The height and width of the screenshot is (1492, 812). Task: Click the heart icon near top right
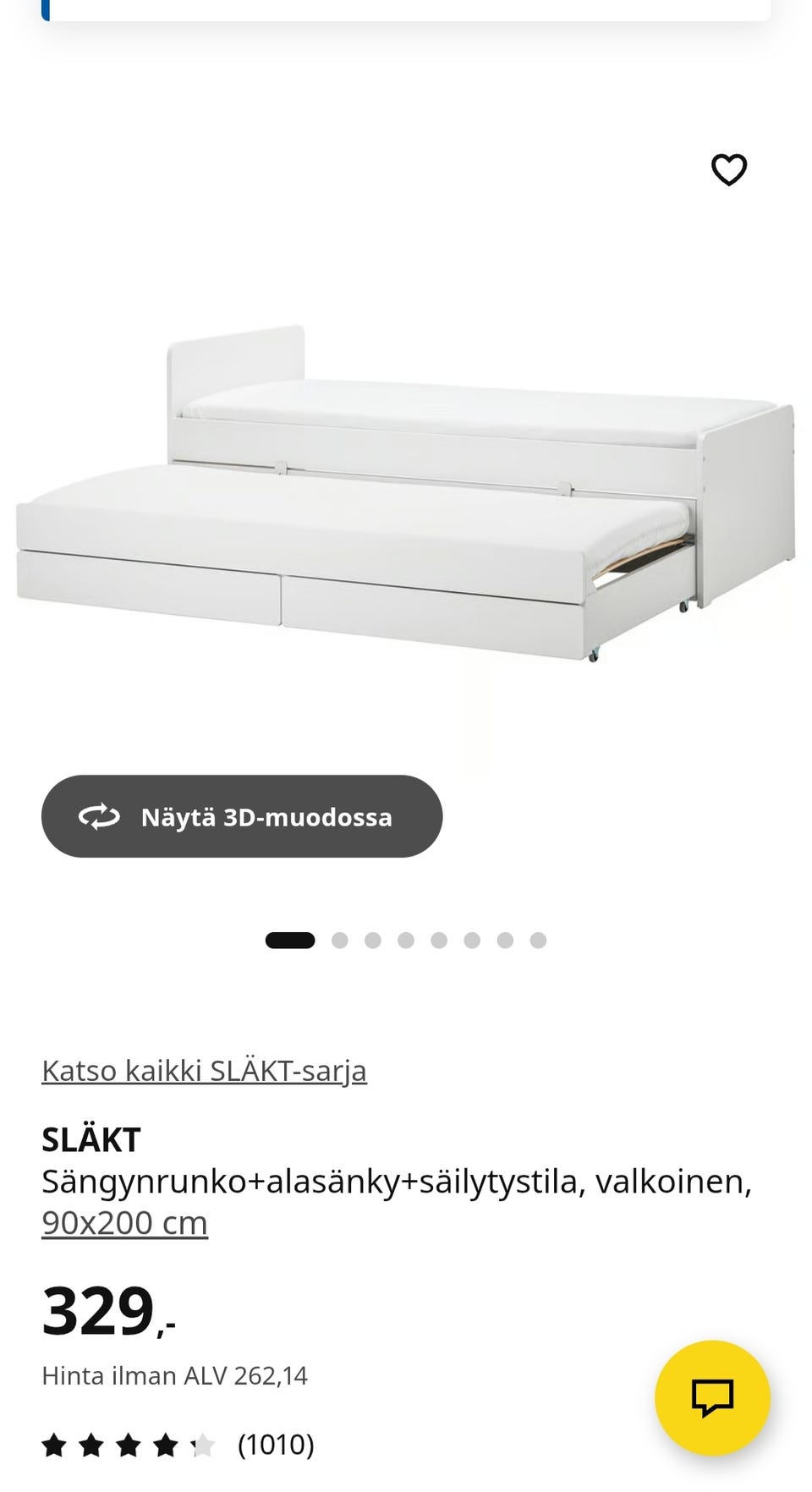point(727,169)
